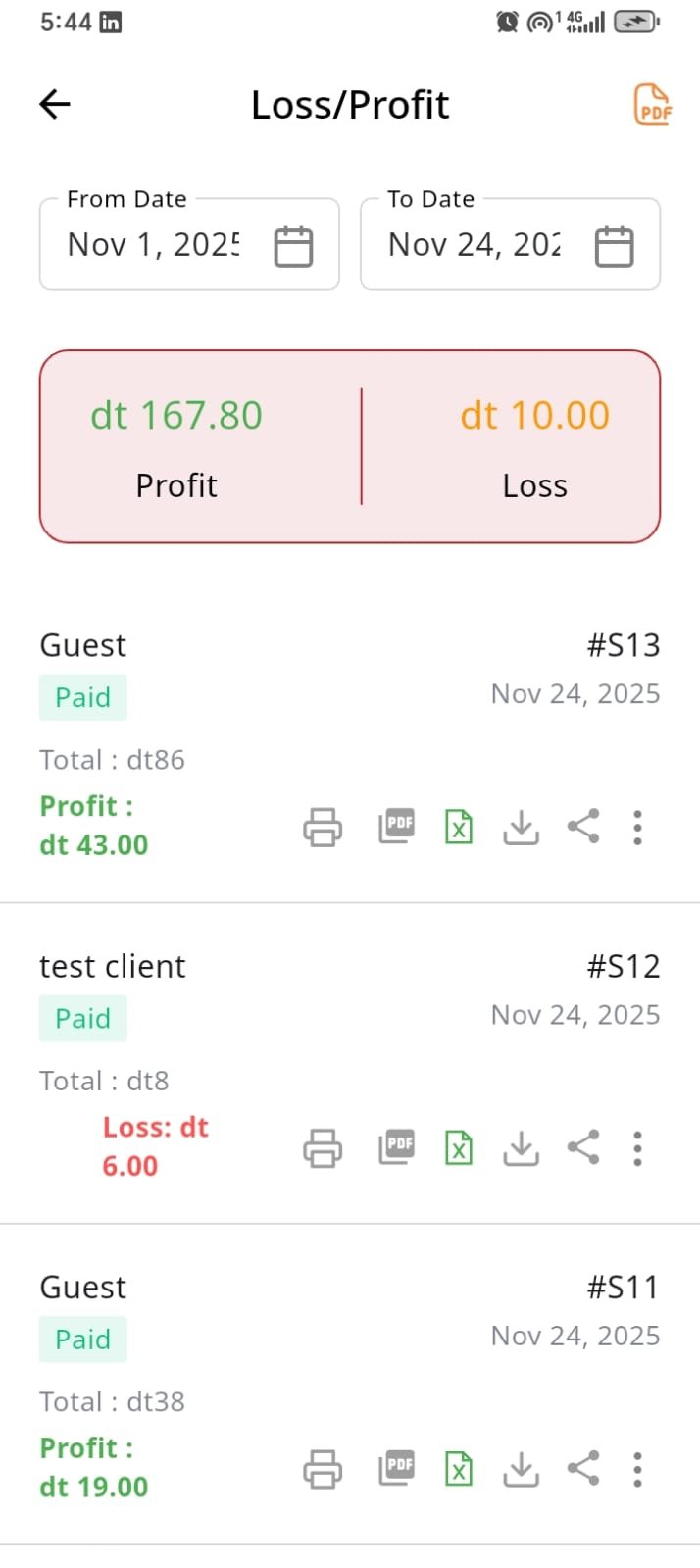Export invoice #S12 to Excel
The image size is (700, 1568).
point(459,1147)
